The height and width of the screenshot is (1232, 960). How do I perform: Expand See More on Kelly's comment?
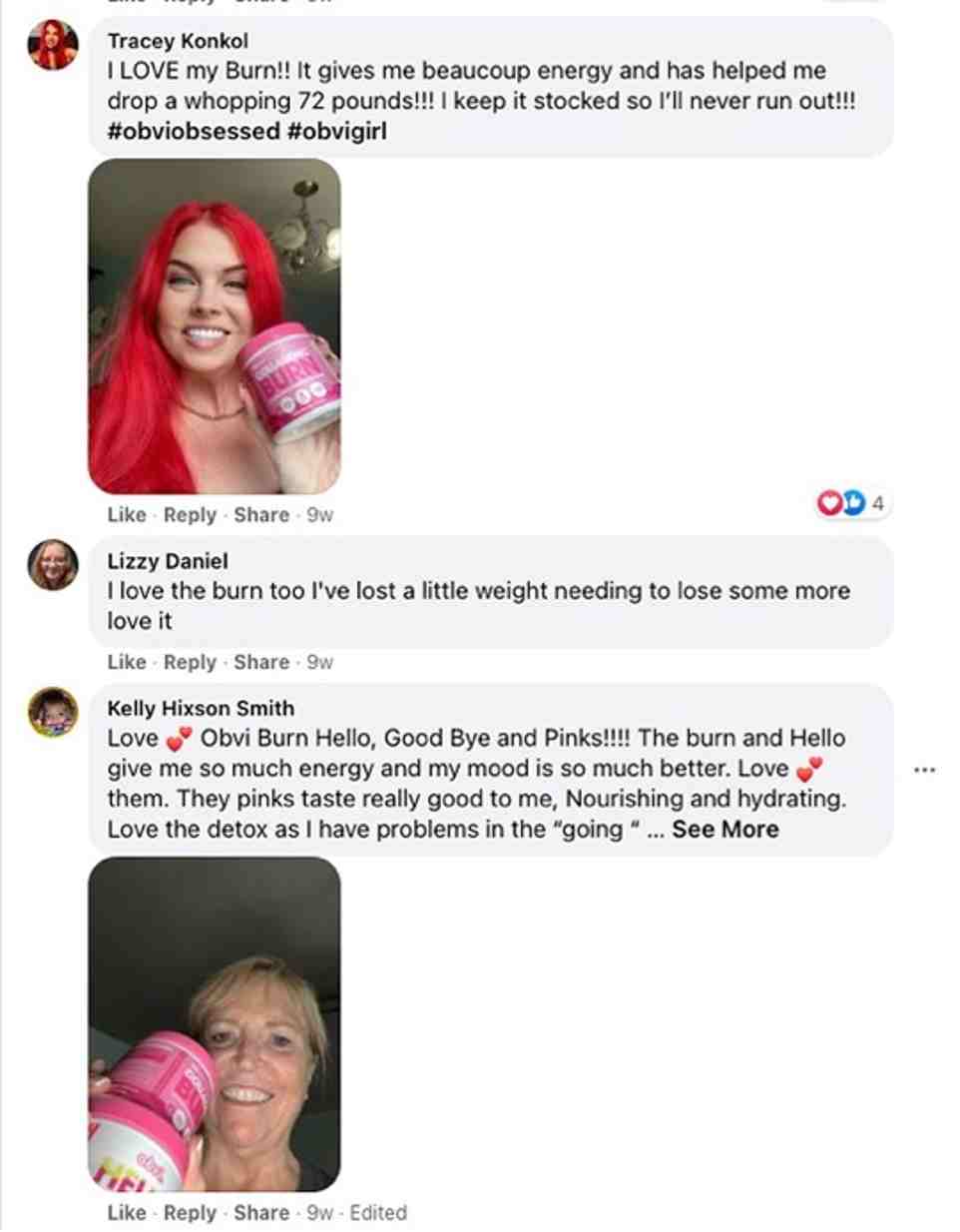tap(724, 830)
